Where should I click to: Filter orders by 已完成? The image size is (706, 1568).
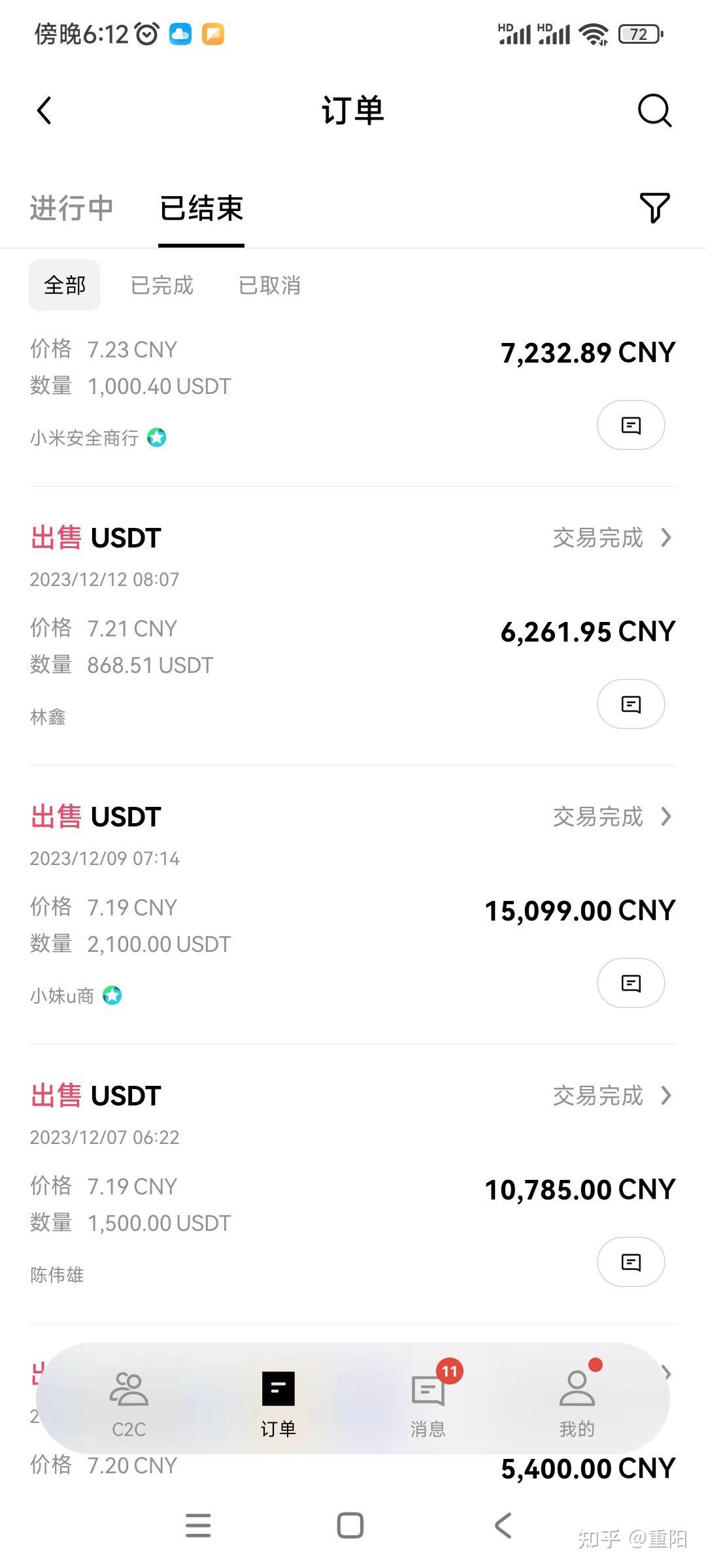[162, 285]
